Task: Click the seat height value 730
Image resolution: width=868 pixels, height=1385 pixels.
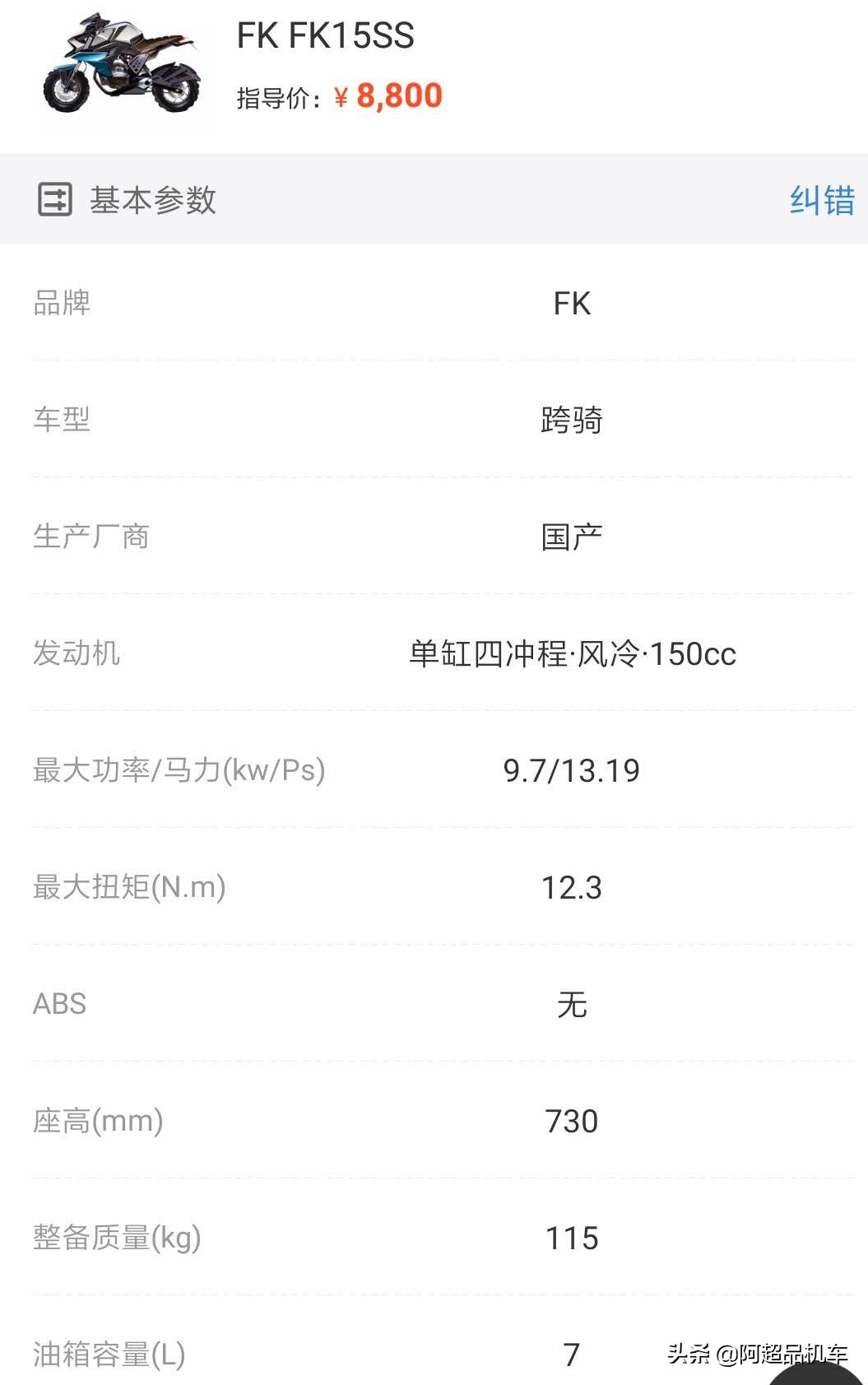Action: point(573,1119)
